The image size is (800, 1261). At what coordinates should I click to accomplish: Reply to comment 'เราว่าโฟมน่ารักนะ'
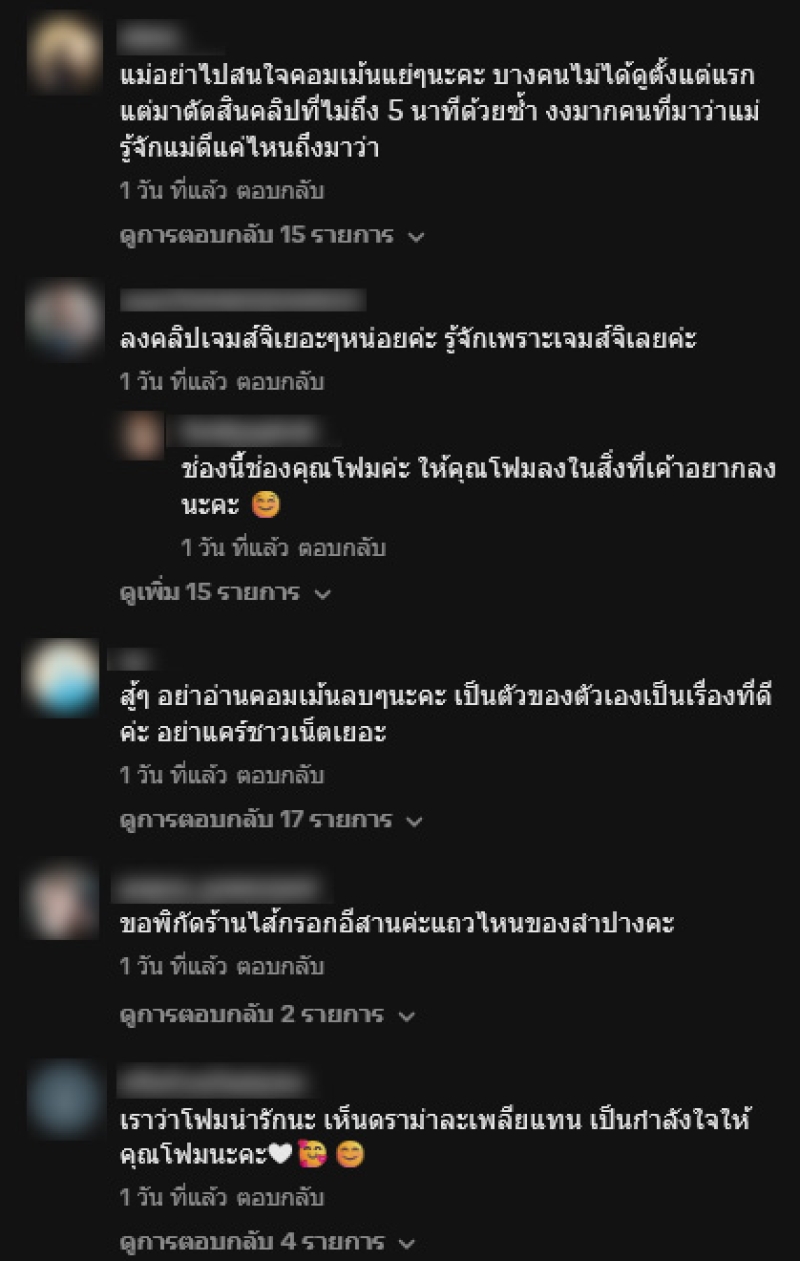point(280,1198)
